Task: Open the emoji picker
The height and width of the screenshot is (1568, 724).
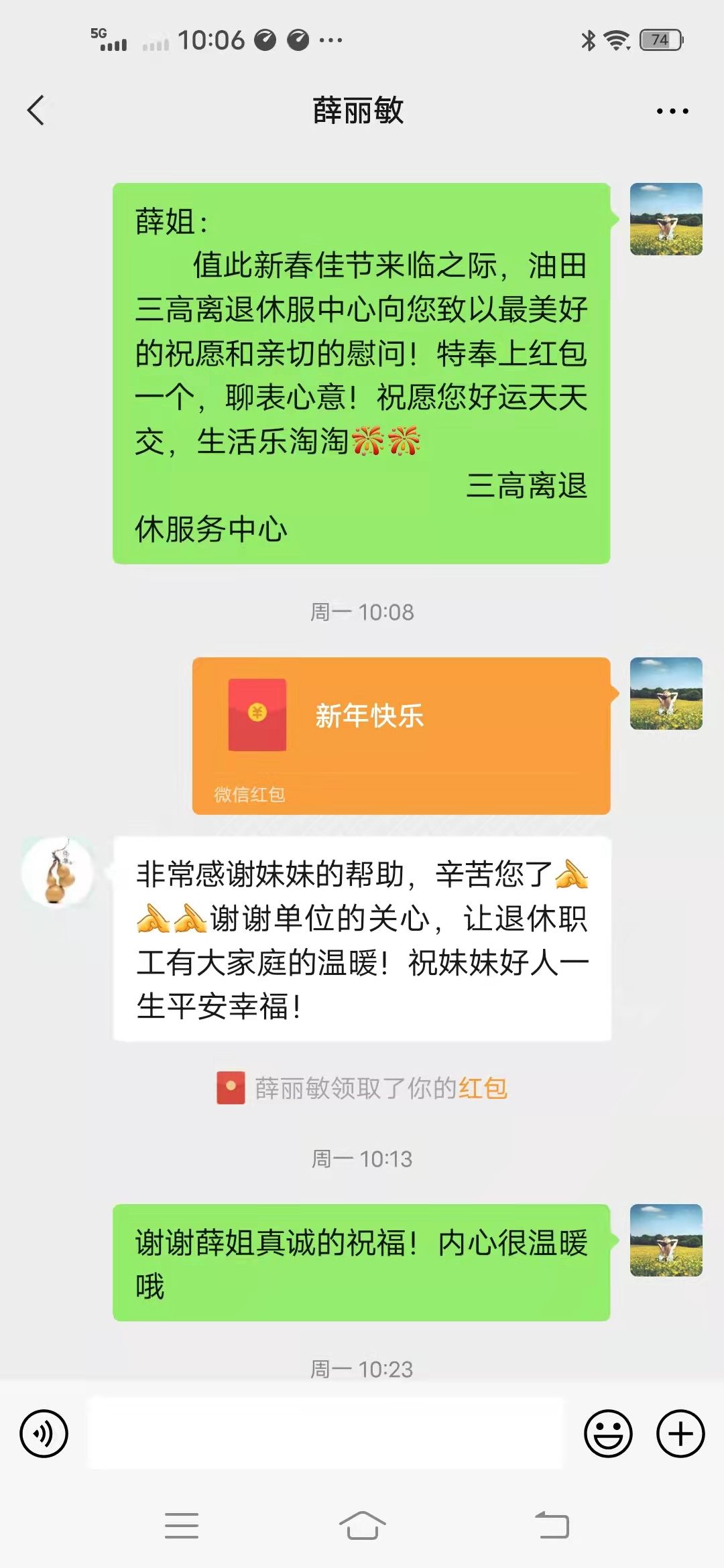Action: (x=608, y=1434)
